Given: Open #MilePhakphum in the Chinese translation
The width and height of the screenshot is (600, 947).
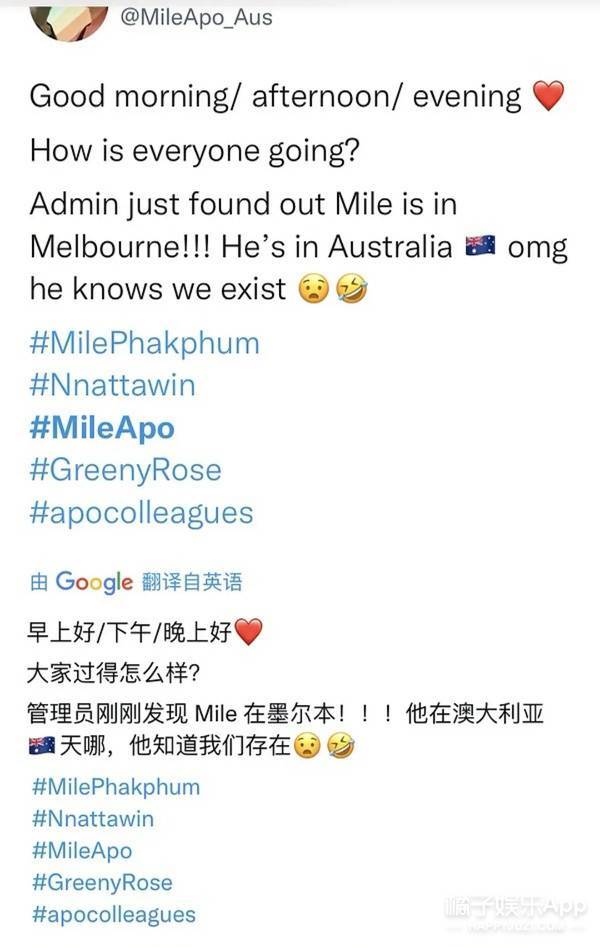Looking at the screenshot, I should click(x=115, y=786).
